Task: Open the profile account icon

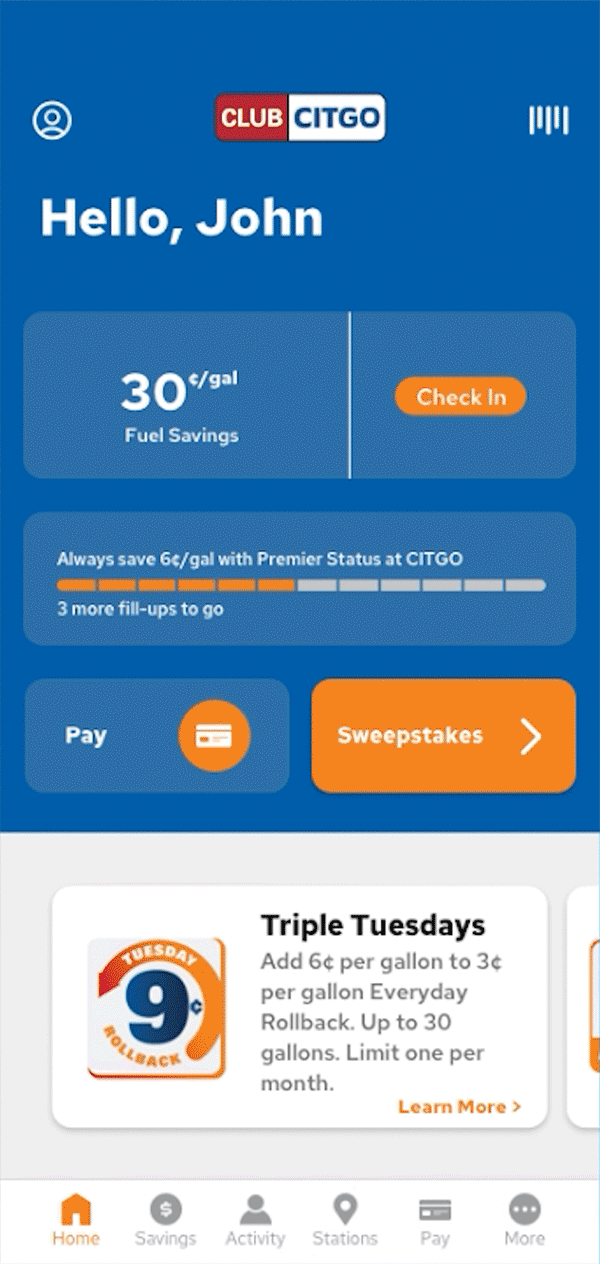Action: (52, 120)
